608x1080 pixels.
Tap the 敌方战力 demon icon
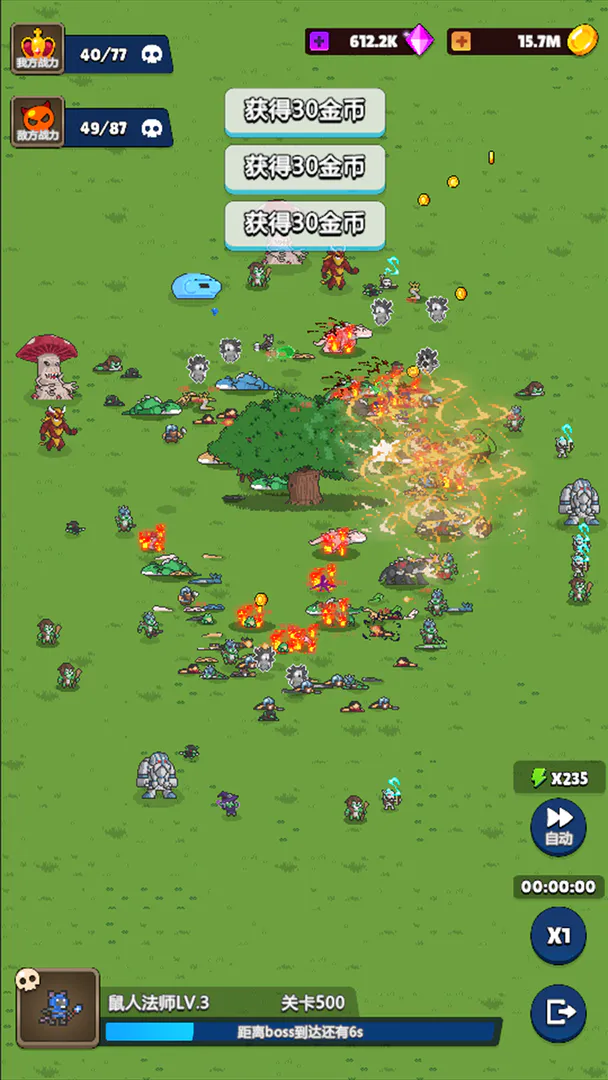pos(38,122)
